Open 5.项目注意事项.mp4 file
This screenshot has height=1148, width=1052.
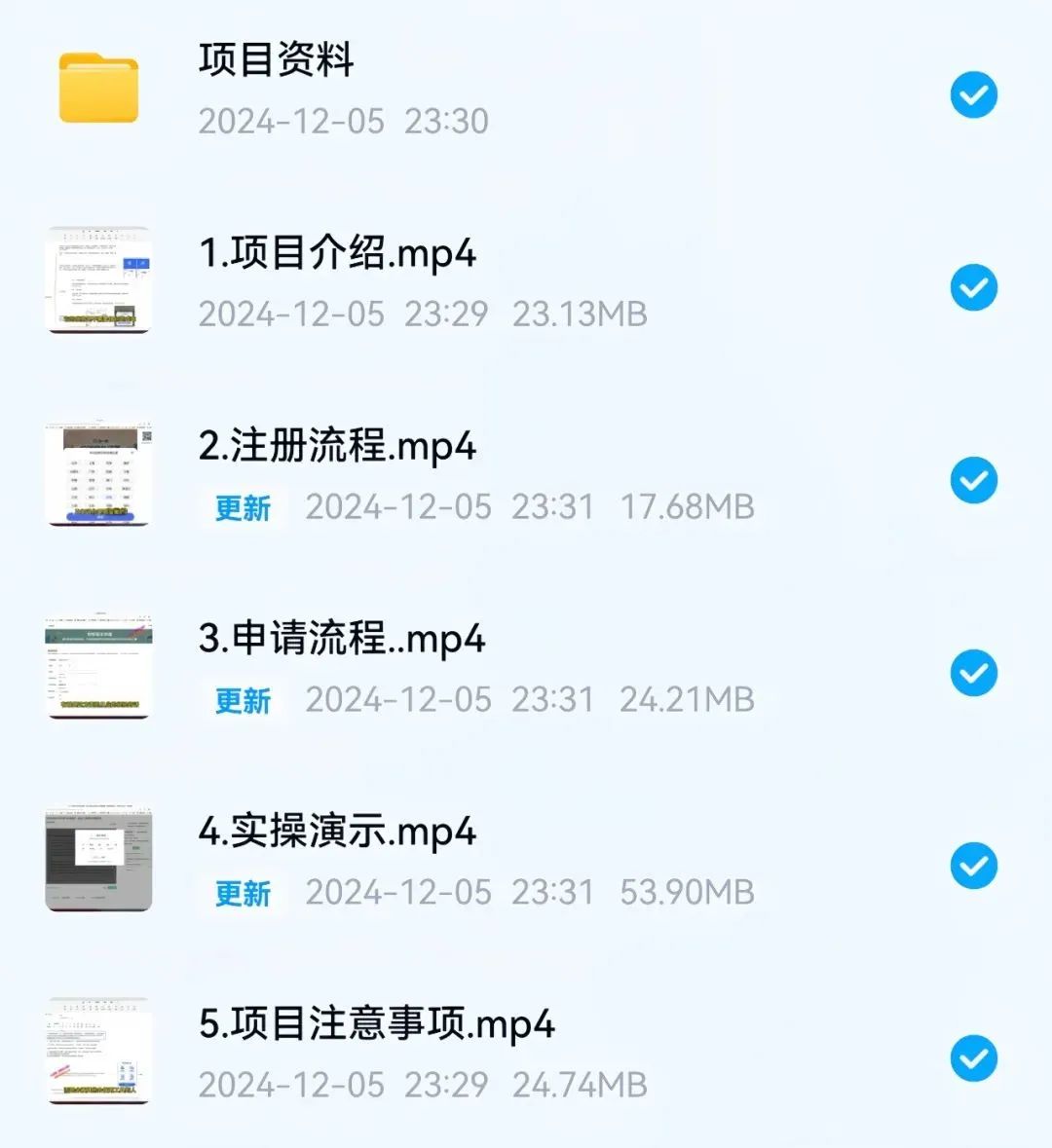(376, 1025)
